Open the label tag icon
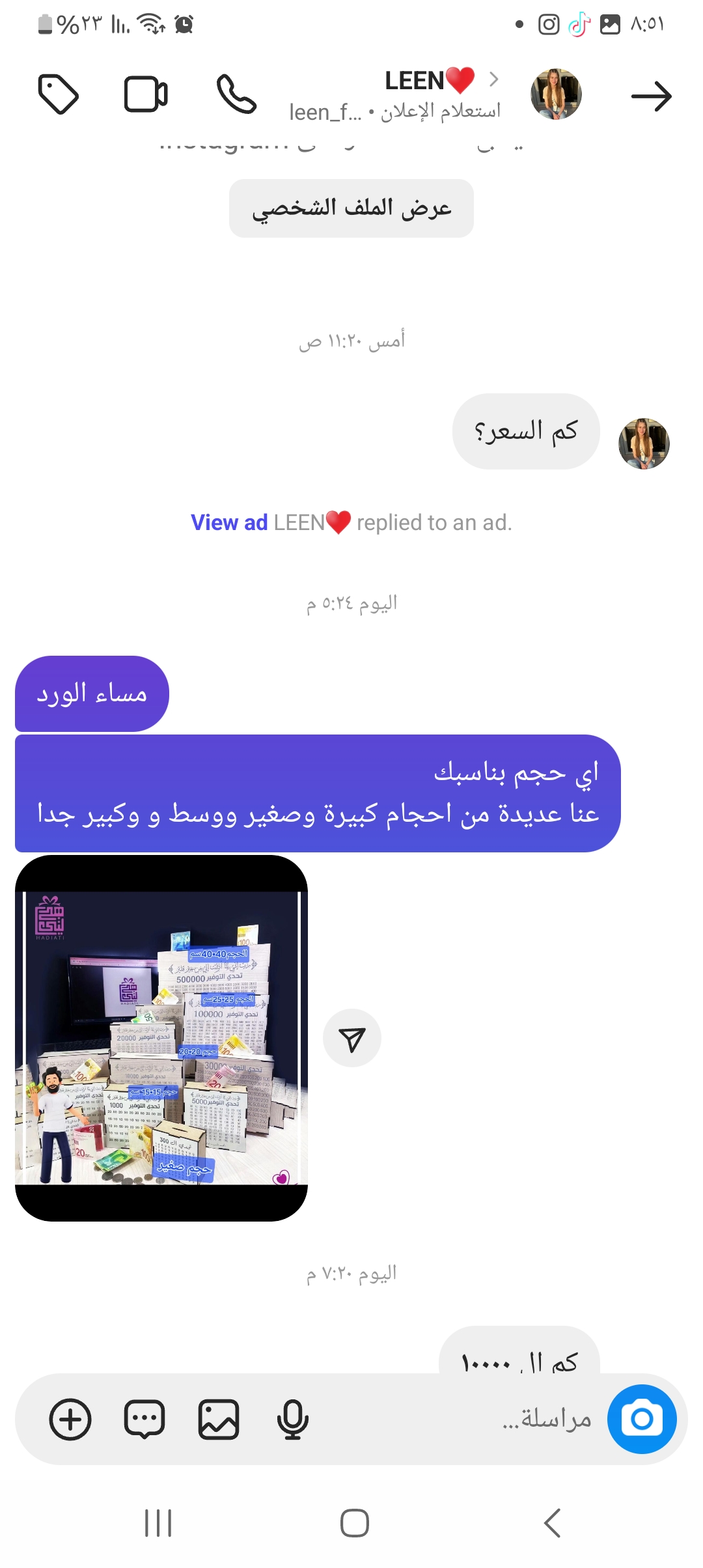 [59, 95]
